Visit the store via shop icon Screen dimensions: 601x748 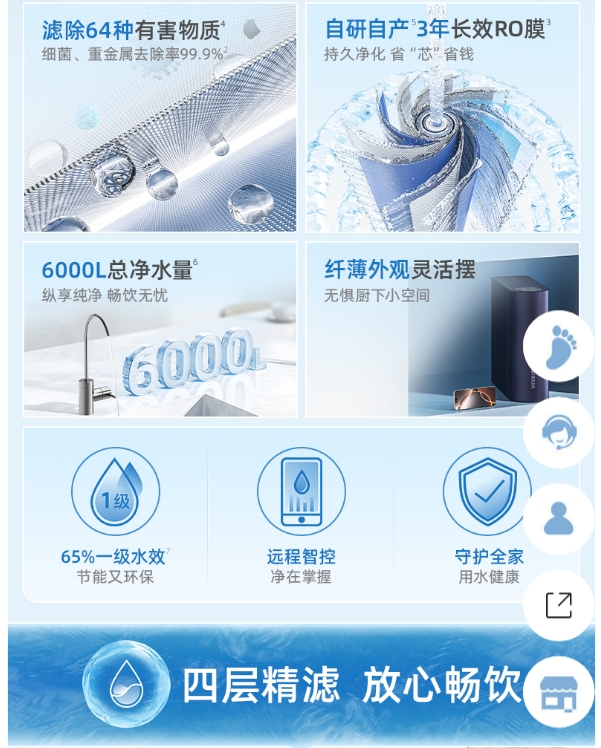coord(558,692)
